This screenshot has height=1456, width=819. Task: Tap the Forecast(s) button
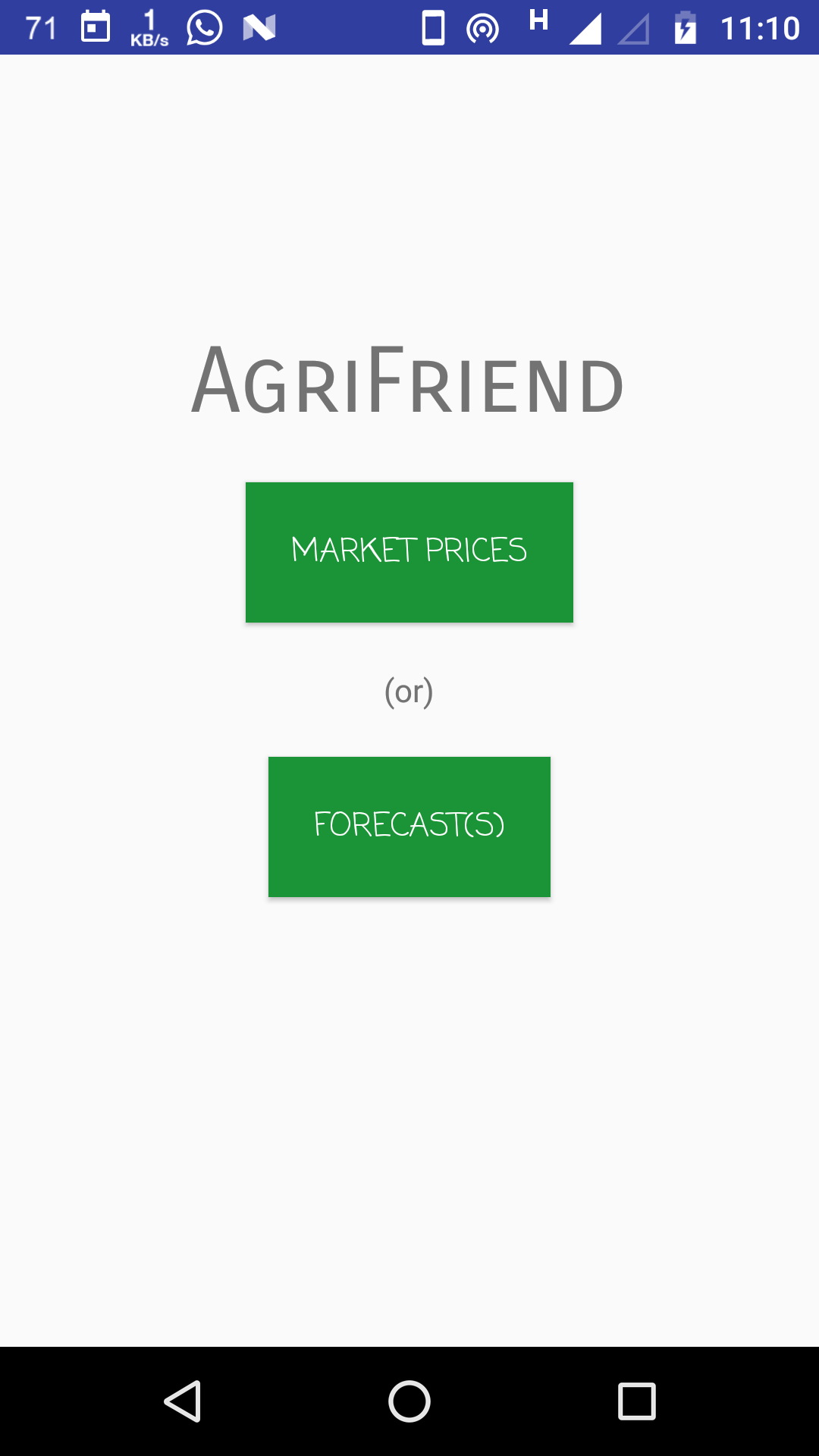tap(409, 827)
